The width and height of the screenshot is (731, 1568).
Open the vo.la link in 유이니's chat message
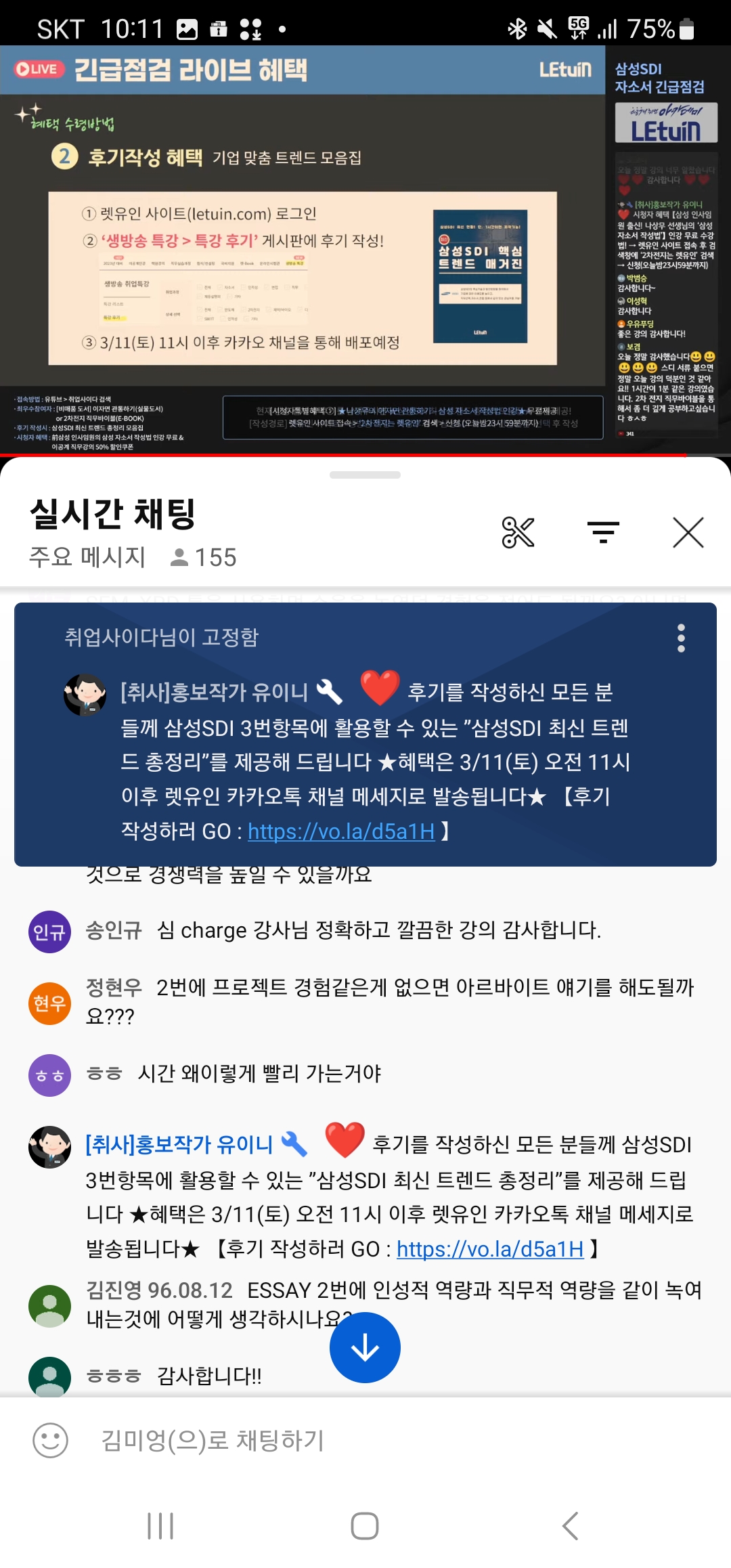click(x=490, y=1249)
